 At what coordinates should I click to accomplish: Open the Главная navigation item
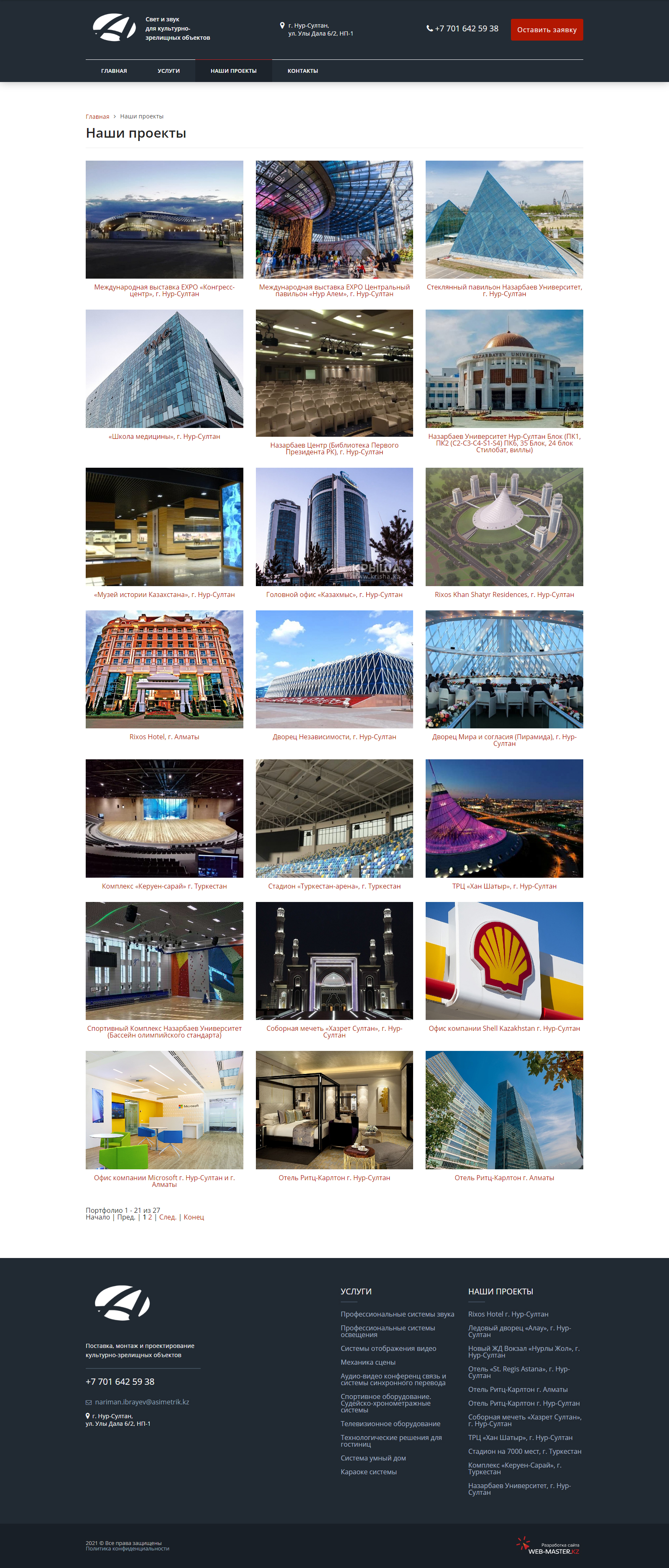click(114, 71)
